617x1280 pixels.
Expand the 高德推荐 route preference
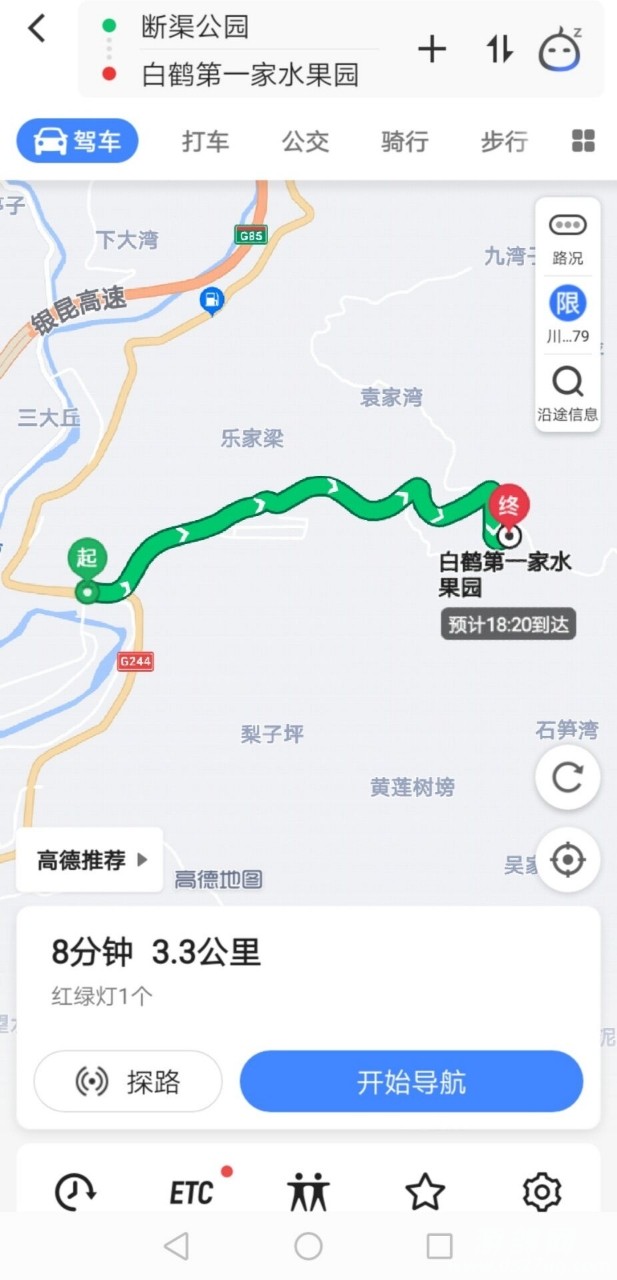(x=90, y=860)
